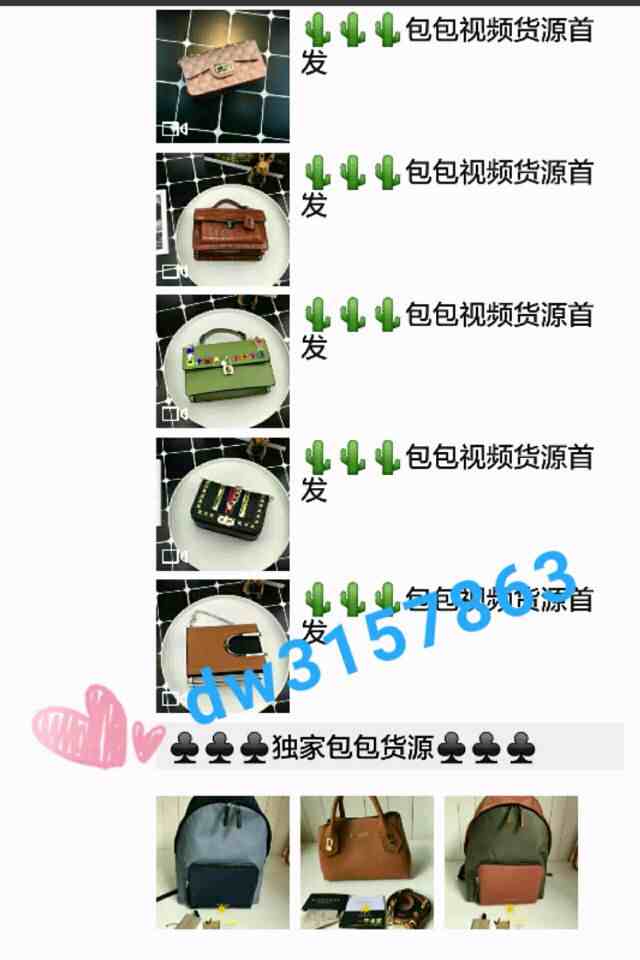Open the pink quilted bag video post
Image resolution: width=640 pixels, height=960 pixels.
(x=222, y=76)
